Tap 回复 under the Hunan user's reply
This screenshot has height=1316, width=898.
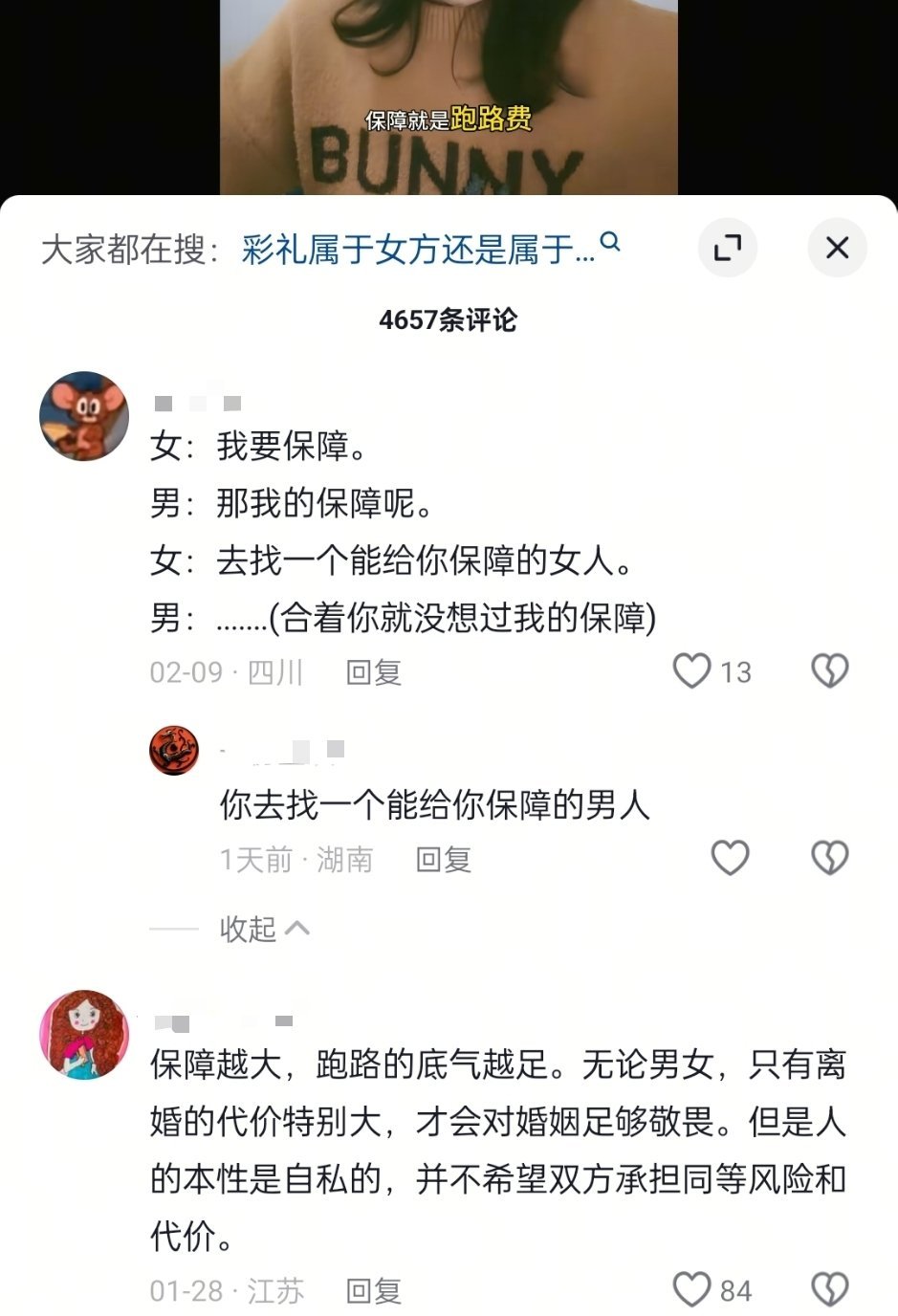446,860
